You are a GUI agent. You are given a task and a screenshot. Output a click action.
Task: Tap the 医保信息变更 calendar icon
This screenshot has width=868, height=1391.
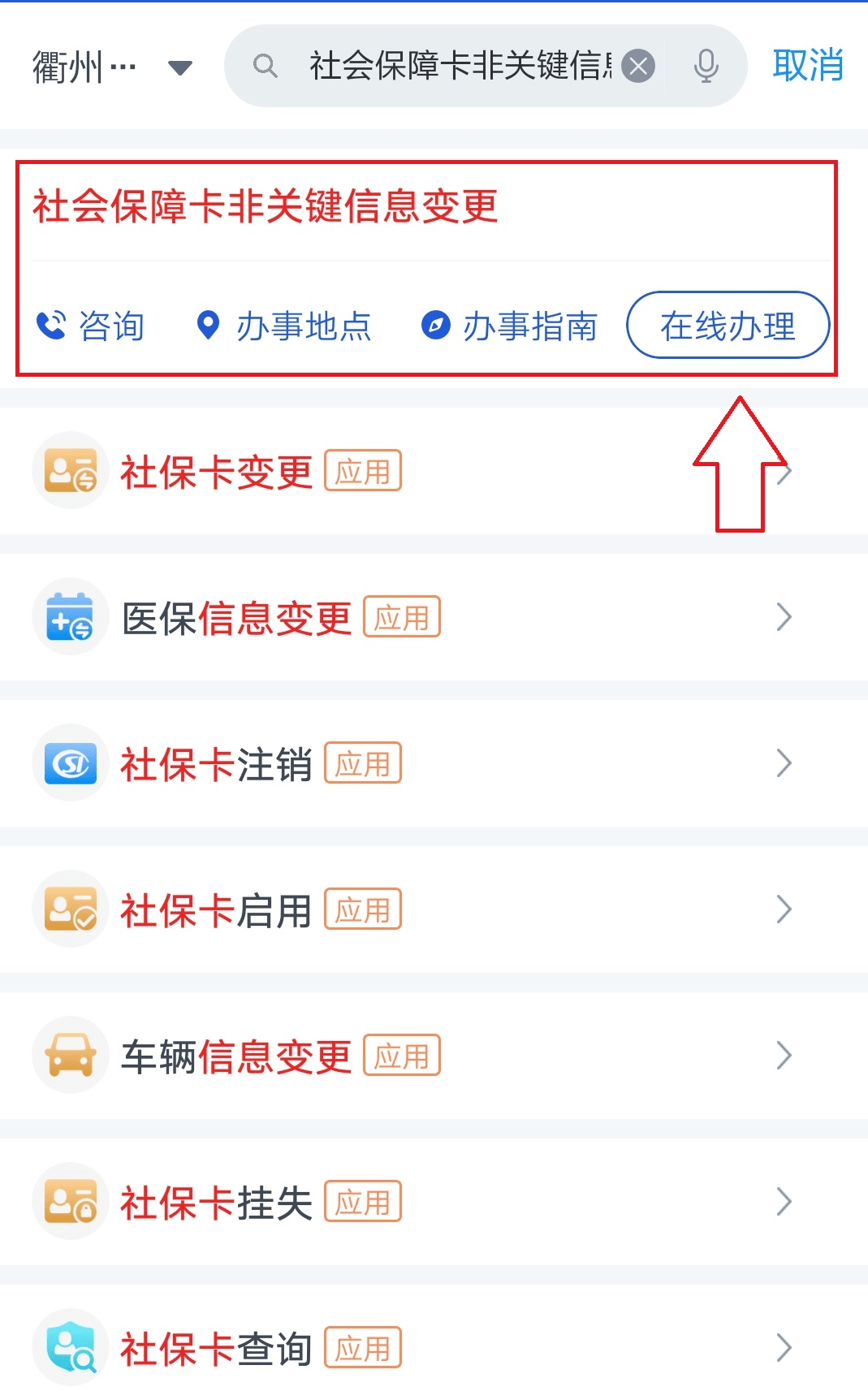pyautogui.click(x=71, y=616)
